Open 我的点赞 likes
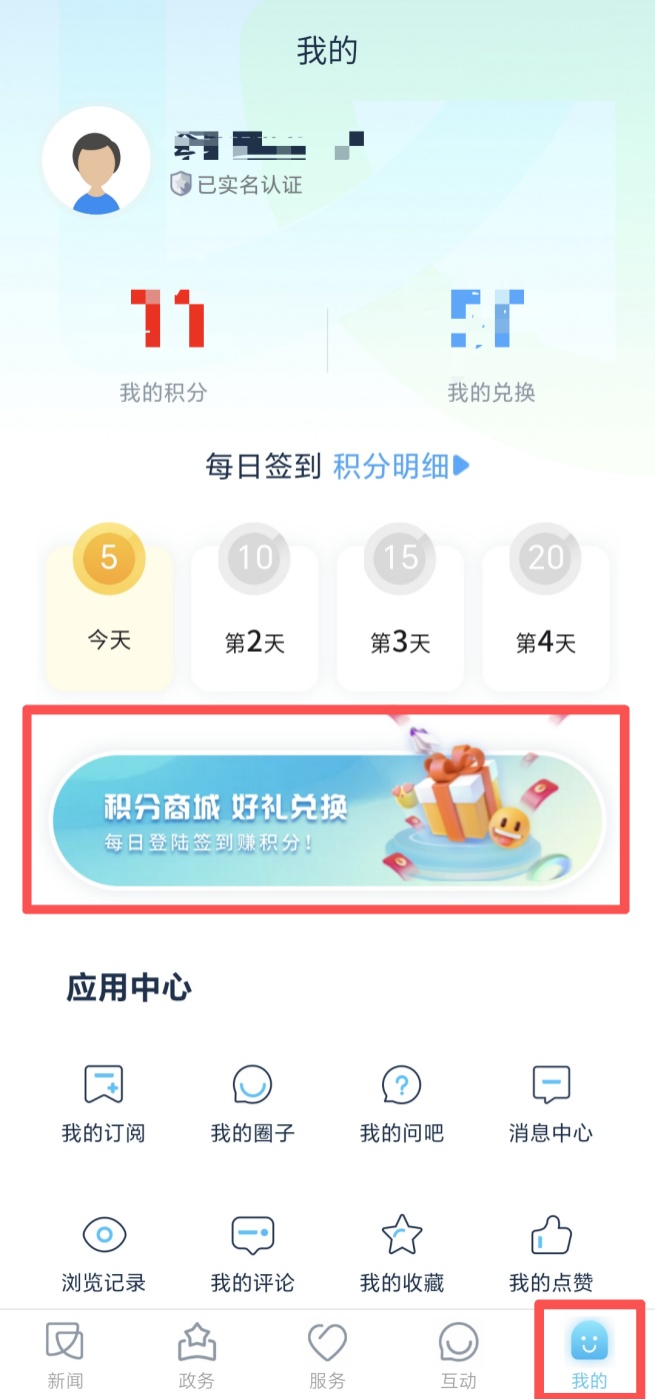This screenshot has height=1400, width=655. 551,1253
